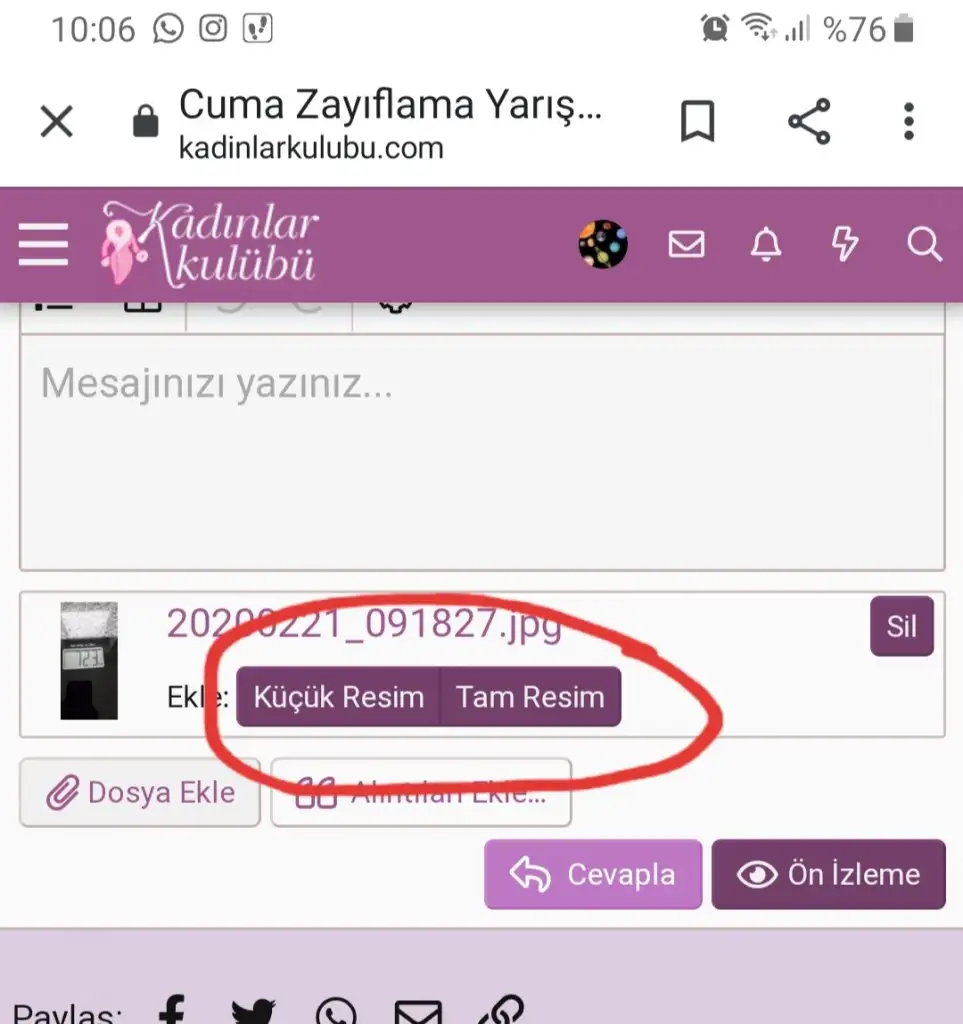Open the user profile avatar
Screen dimensions: 963x1024
(603, 244)
